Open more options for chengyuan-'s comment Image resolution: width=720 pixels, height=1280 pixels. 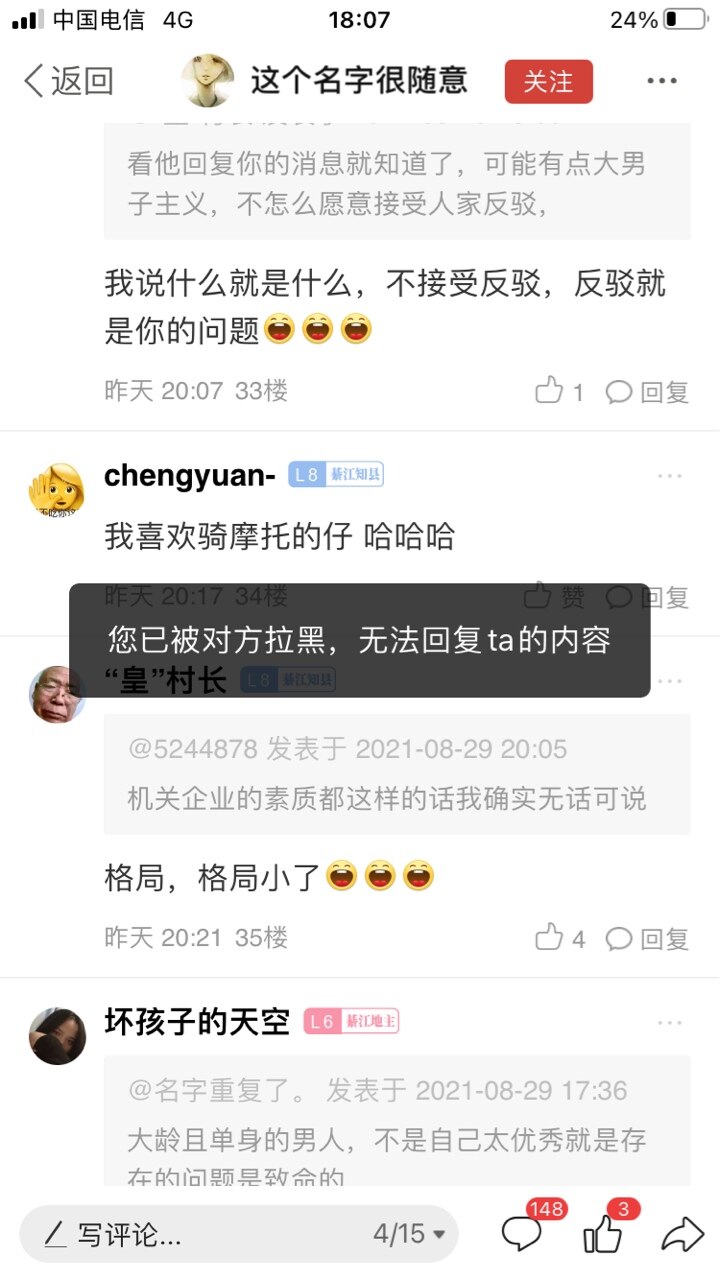pos(670,476)
